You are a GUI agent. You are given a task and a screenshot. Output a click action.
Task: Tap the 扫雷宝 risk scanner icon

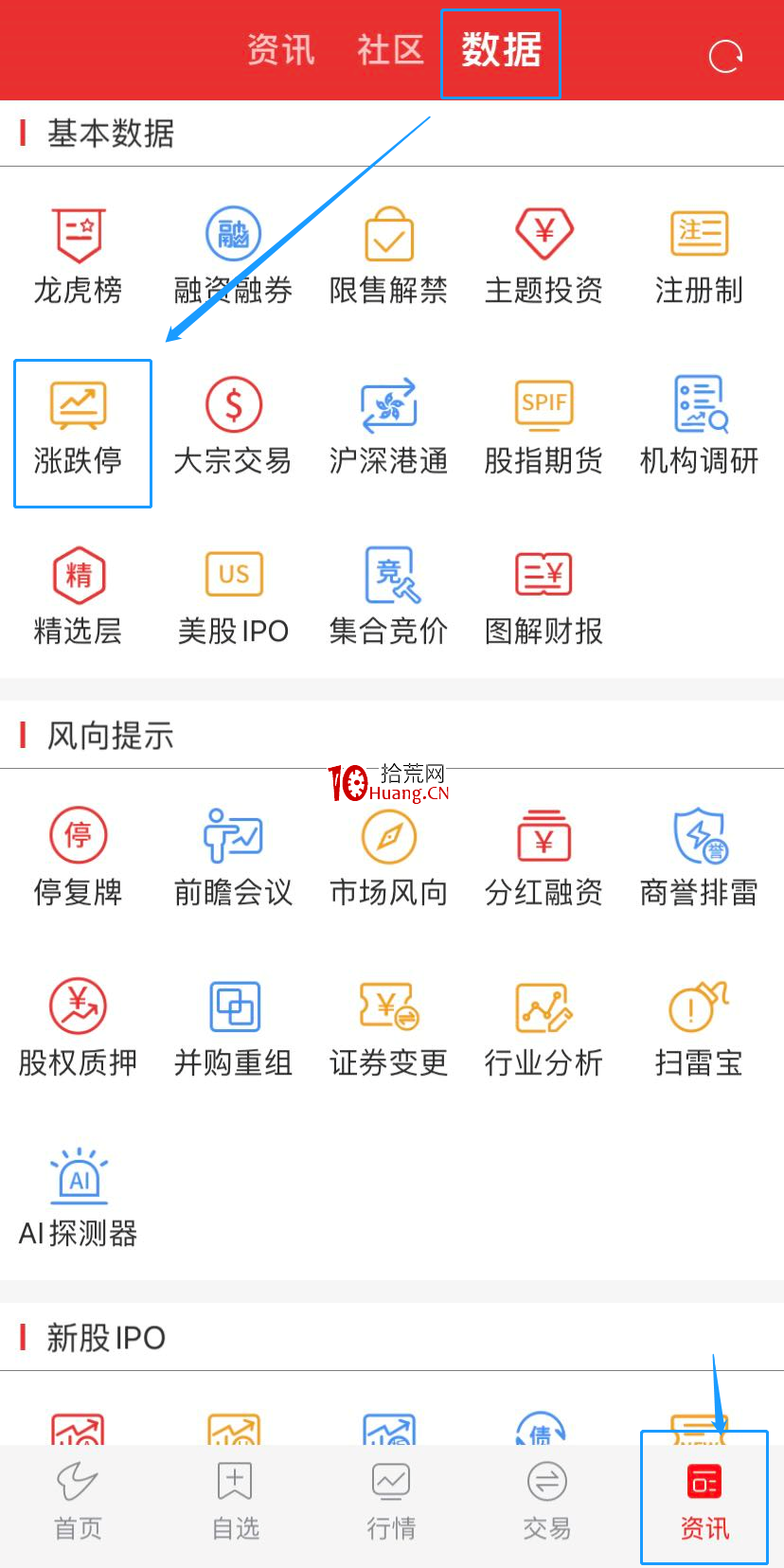(699, 1025)
